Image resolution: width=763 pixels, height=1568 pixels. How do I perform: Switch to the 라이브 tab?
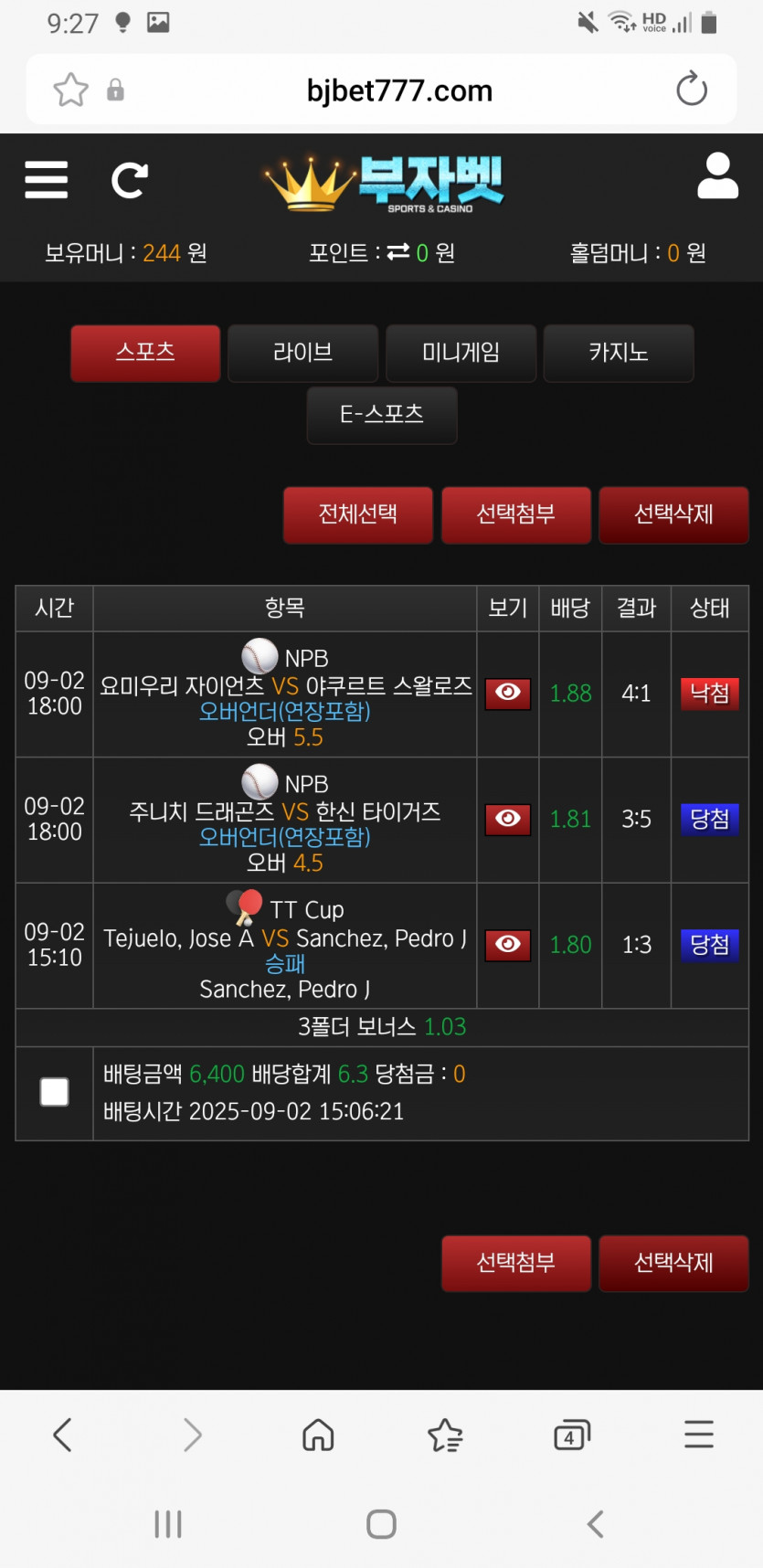(302, 353)
